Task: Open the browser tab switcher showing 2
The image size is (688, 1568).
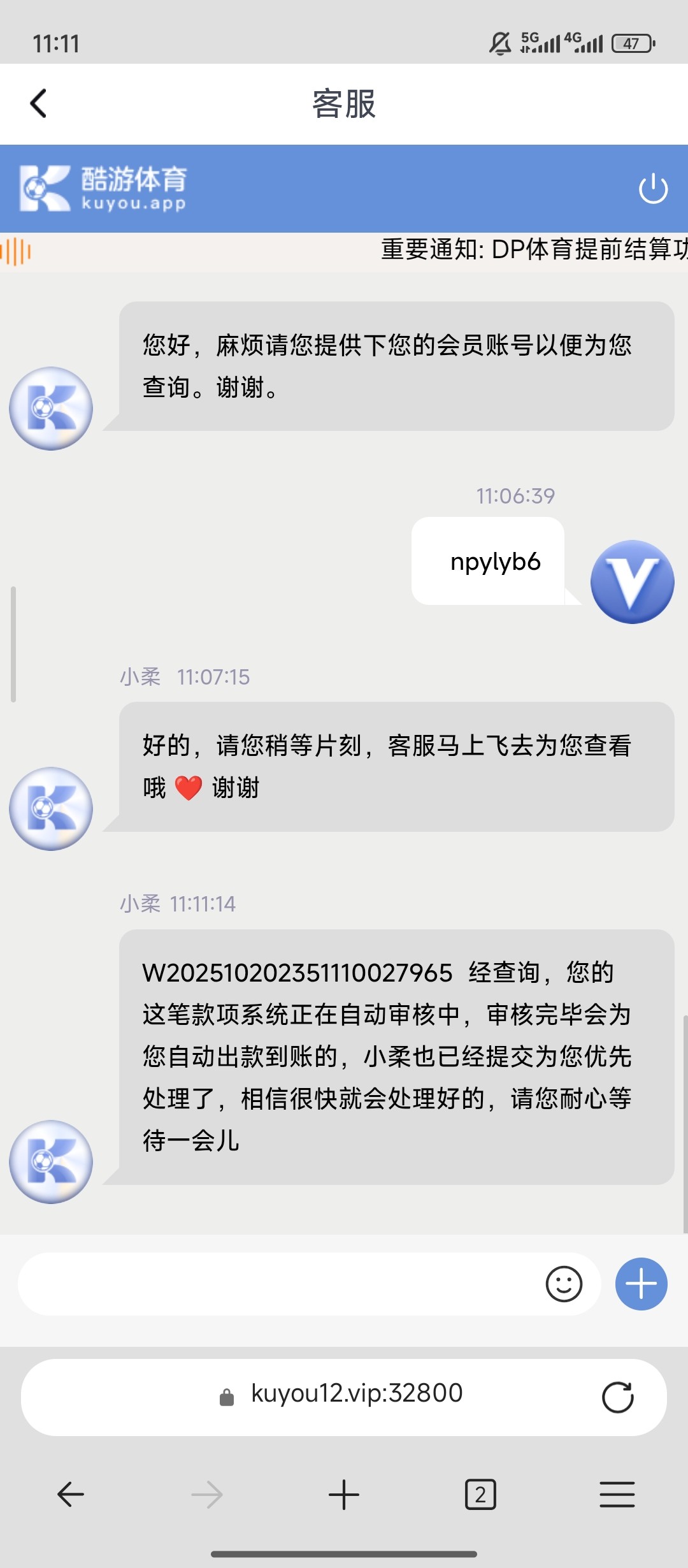Action: coord(481,1493)
